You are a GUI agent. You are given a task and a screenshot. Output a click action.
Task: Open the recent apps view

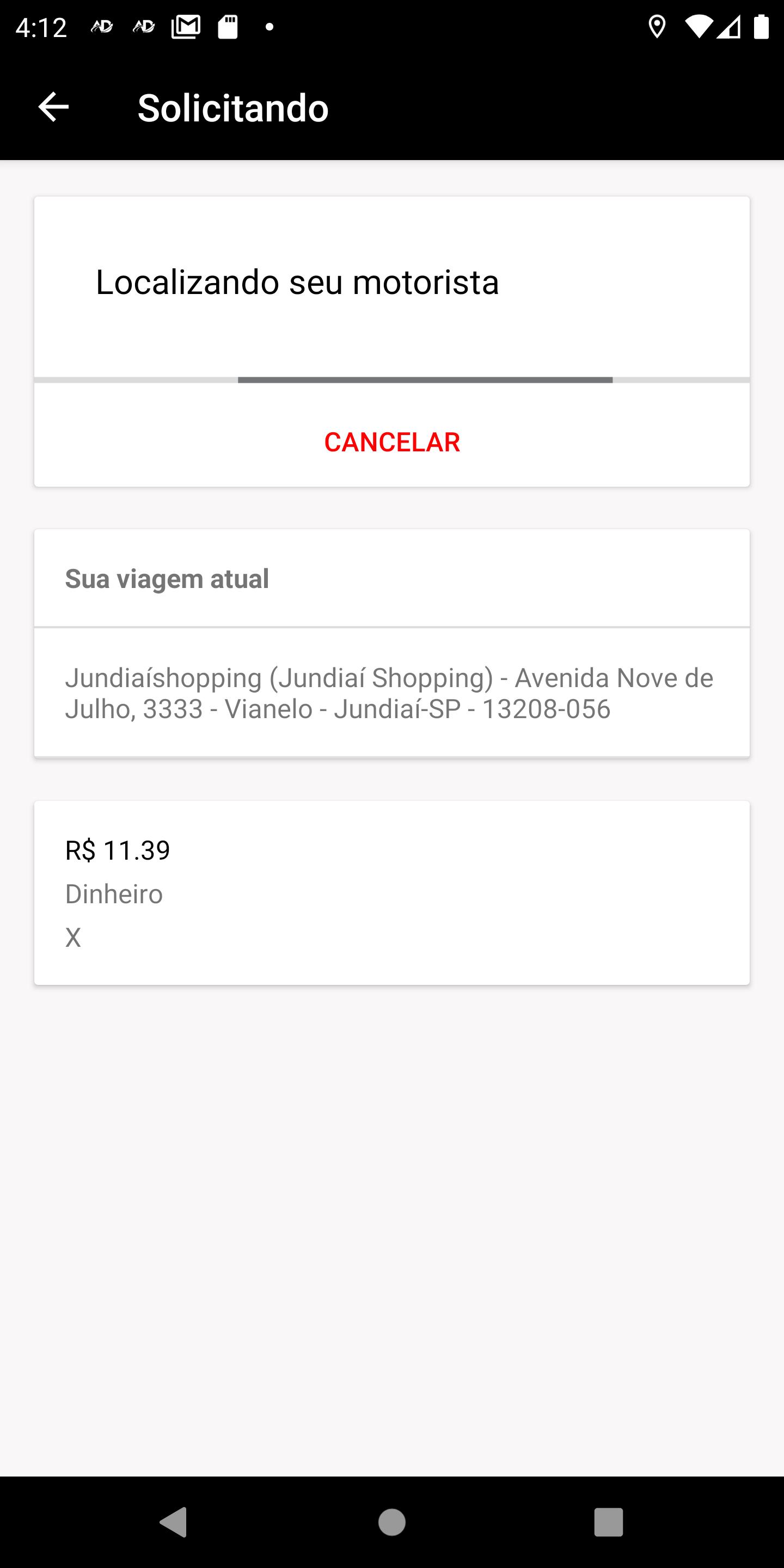pos(608,1522)
